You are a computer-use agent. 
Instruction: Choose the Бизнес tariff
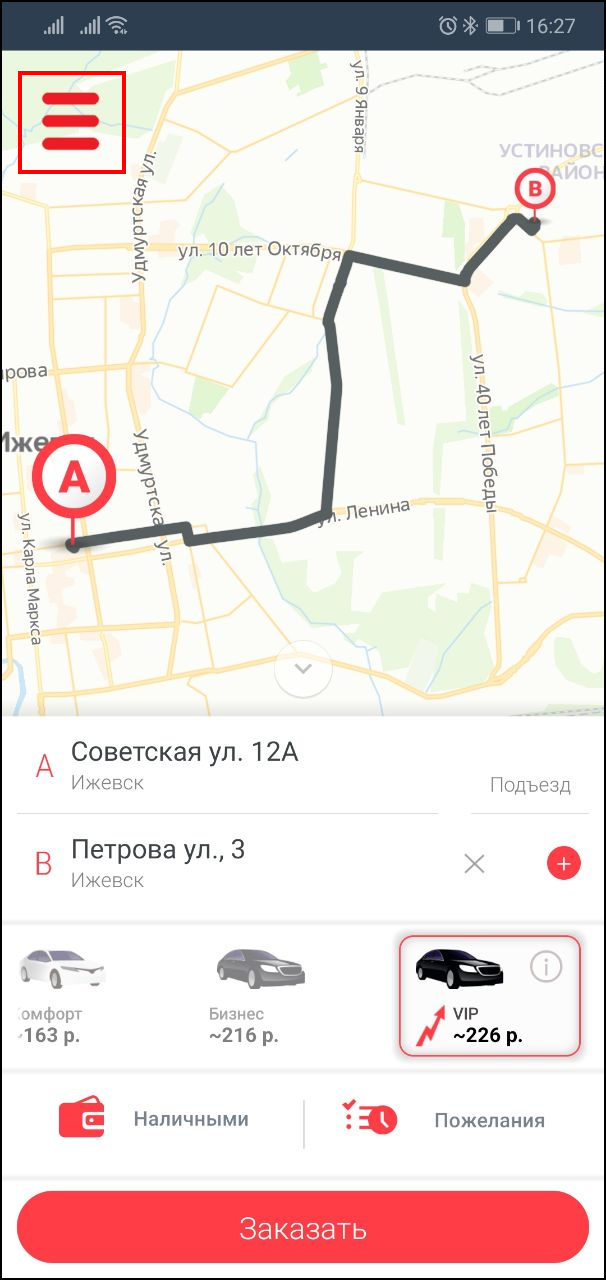pyautogui.click(x=258, y=995)
